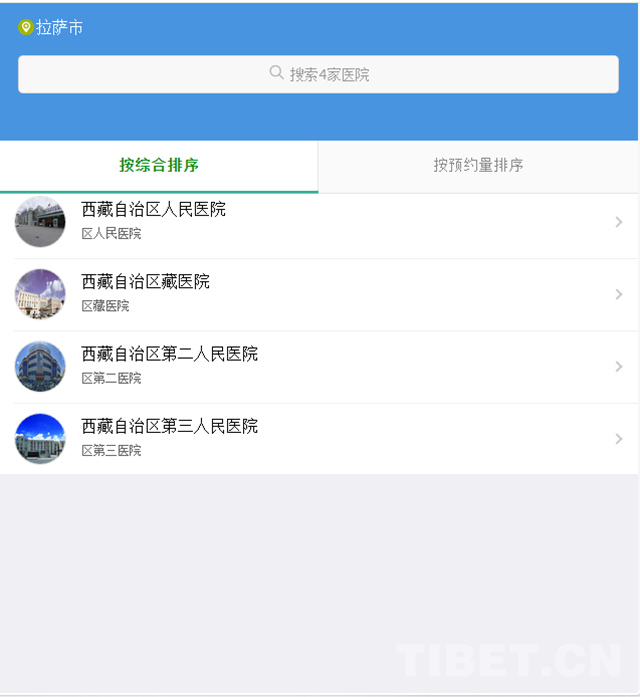This screenshot has height=697, width=640.
Task: Switch to the 按预约量排序 tab
Action: click(x=478, y=165)
